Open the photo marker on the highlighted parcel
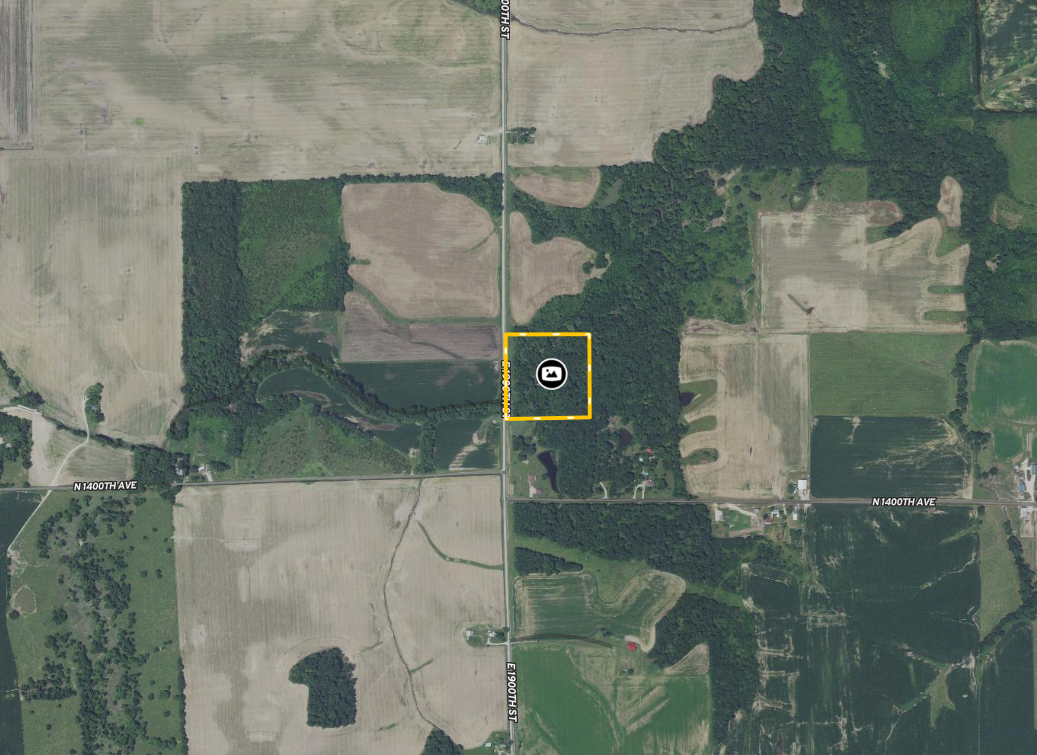Viewport: 1037px width, 755px height. click(x=551, y=373)
